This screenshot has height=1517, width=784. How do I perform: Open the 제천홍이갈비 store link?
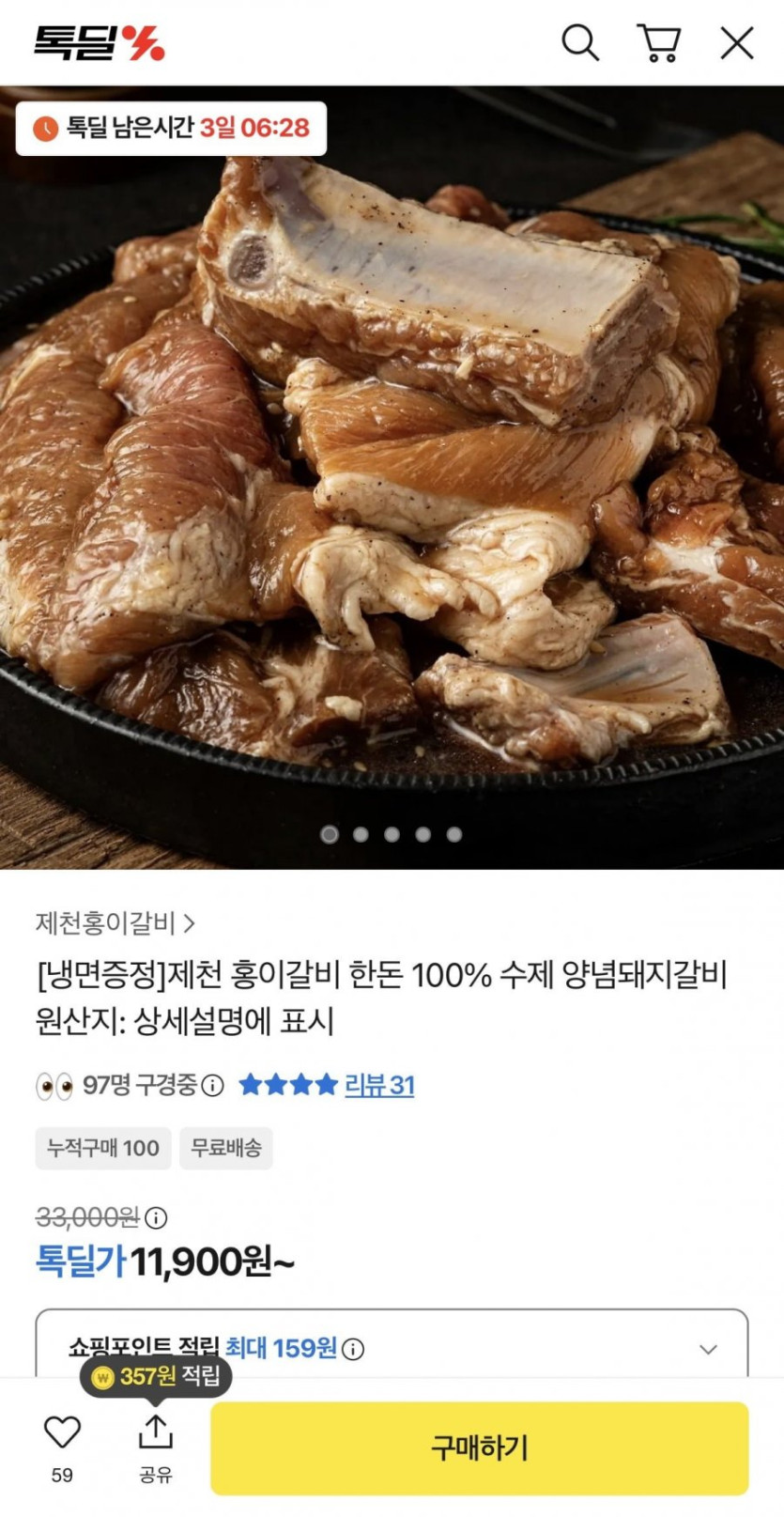tap(115, 923)
